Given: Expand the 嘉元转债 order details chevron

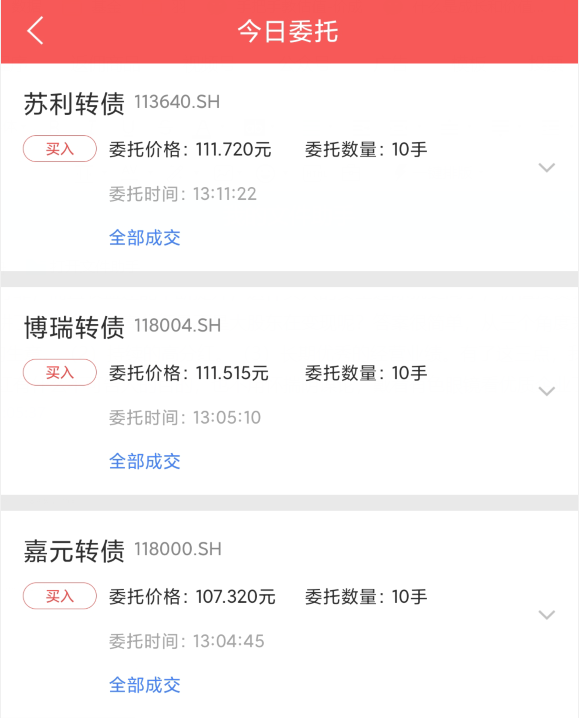Looking at the screenshot, I should click(x=546, y=615).
